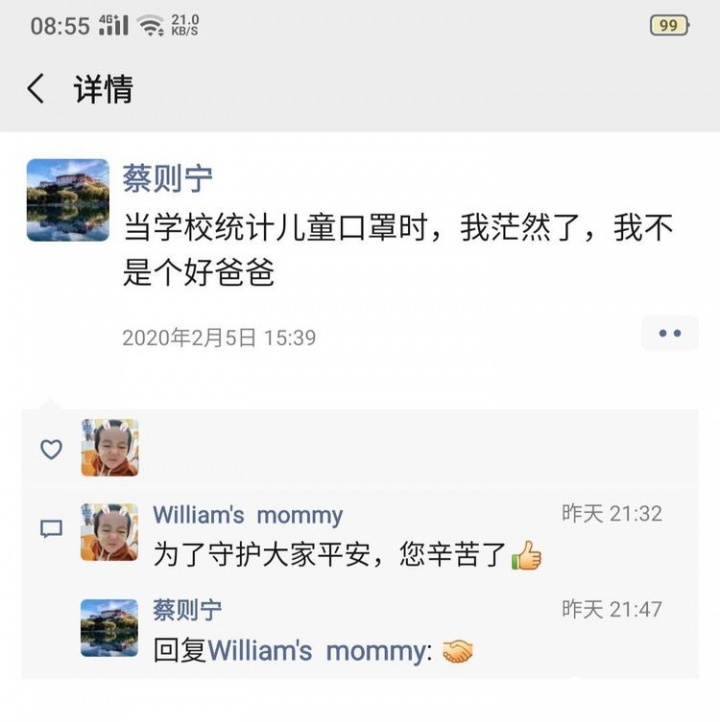Open William's mommy name link
Screen dimensions: 720x722
(247, 515)
